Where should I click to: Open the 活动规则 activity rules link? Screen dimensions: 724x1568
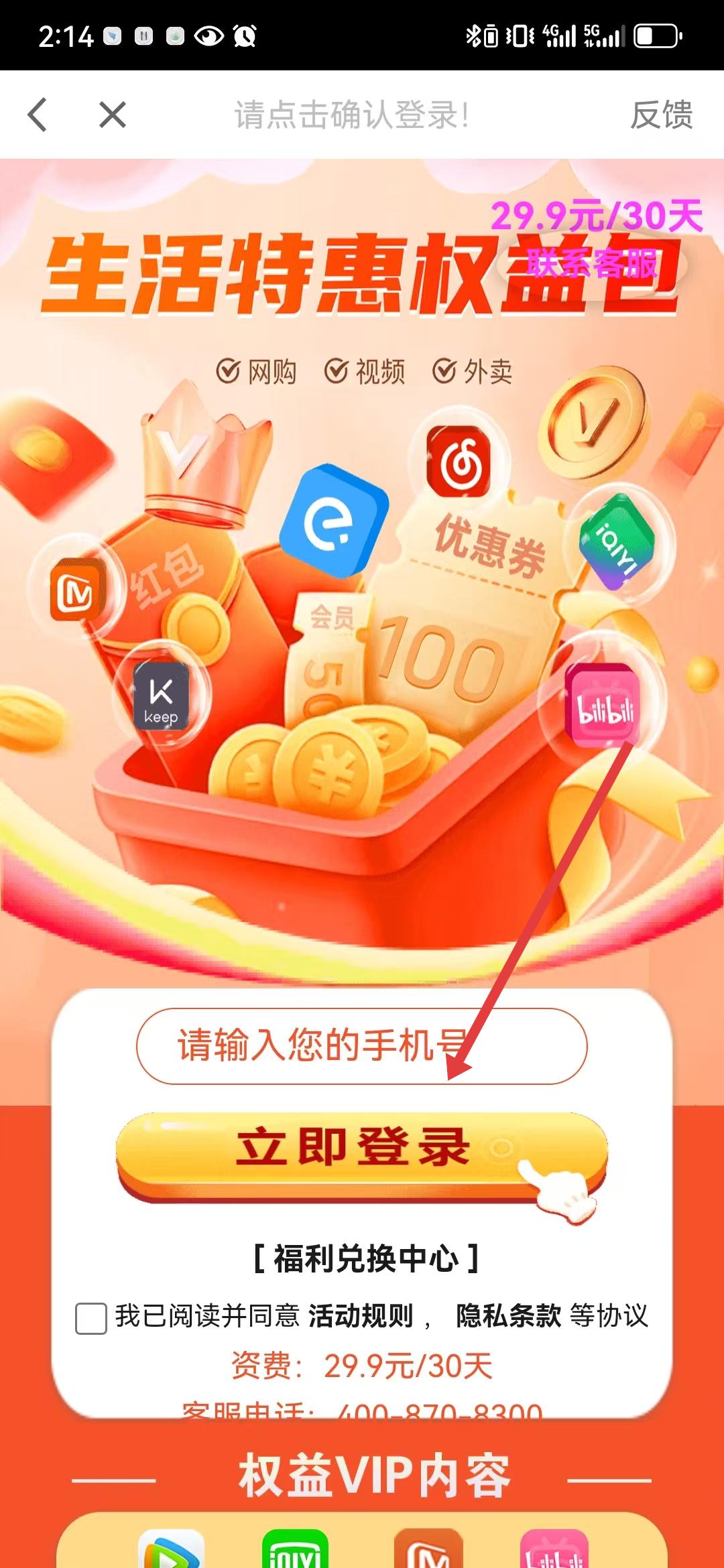361,1317
